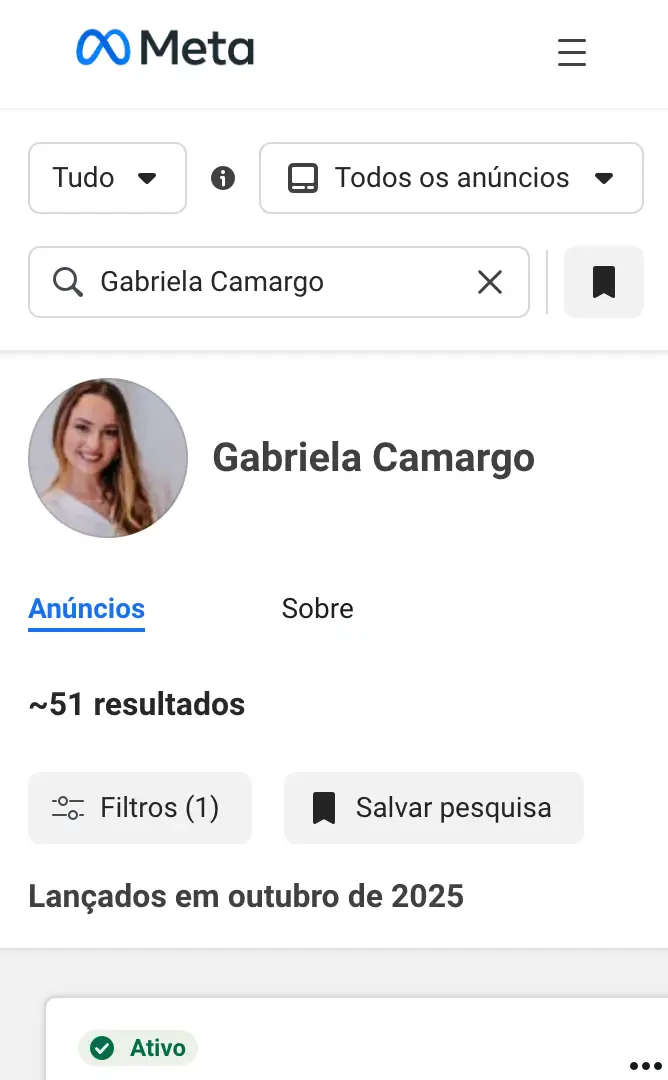This screenshot has height=1080, width=668.
Task: Tap the info icon beside Tudo
Action: click(223, 178)
